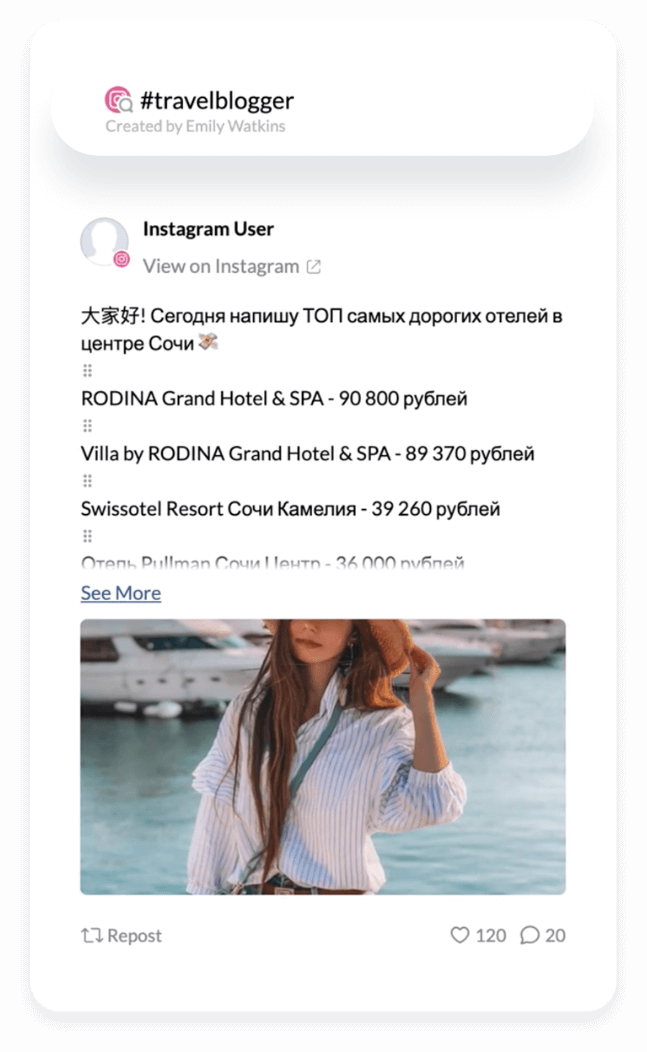The width and height of the screenshot is (647, 1052).
Task: Open View on Instagram link
Action: tap(231, 266)
